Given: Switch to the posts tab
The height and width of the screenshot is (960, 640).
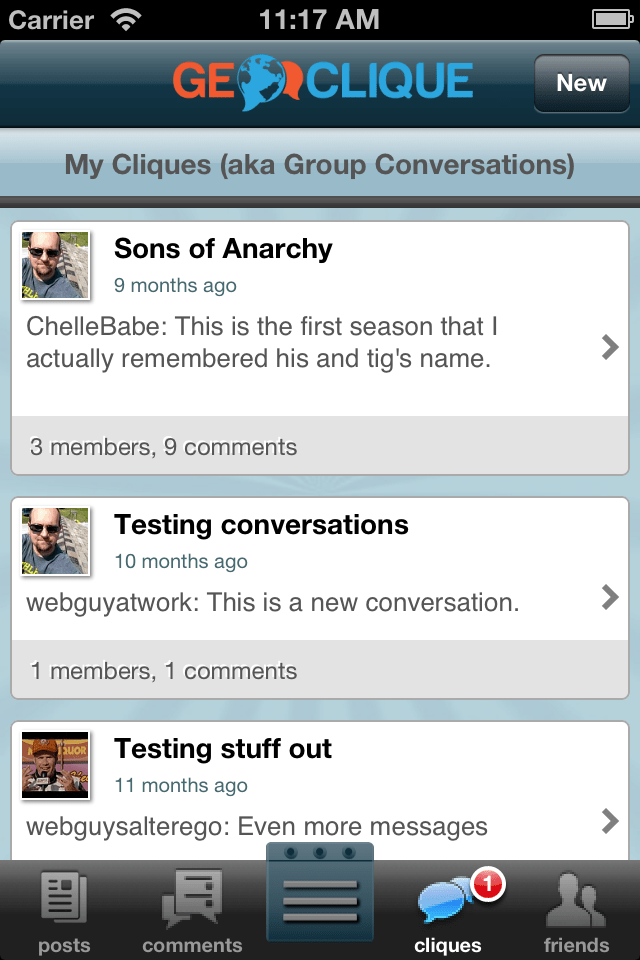Looking at the screenshot, I should point(64,910).
